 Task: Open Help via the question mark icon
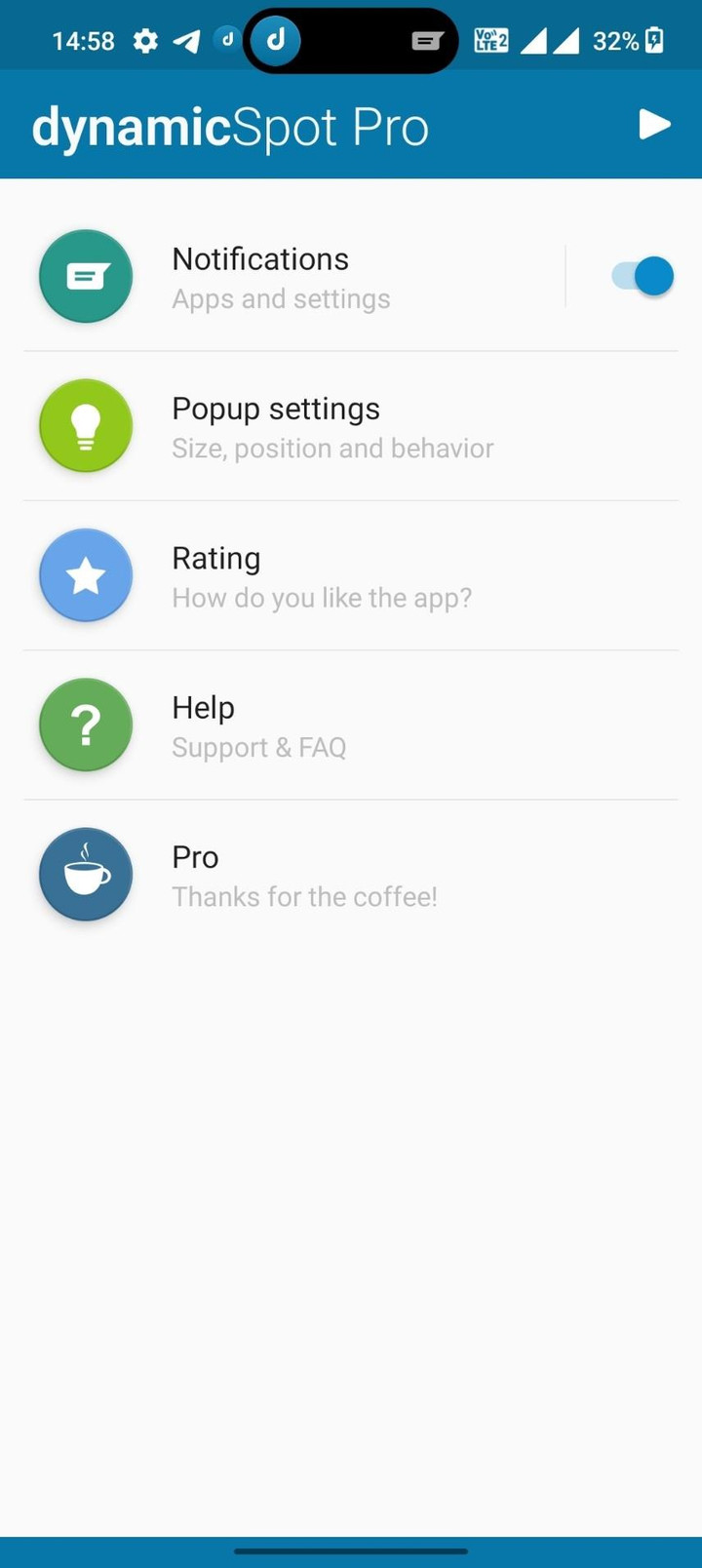85,725
